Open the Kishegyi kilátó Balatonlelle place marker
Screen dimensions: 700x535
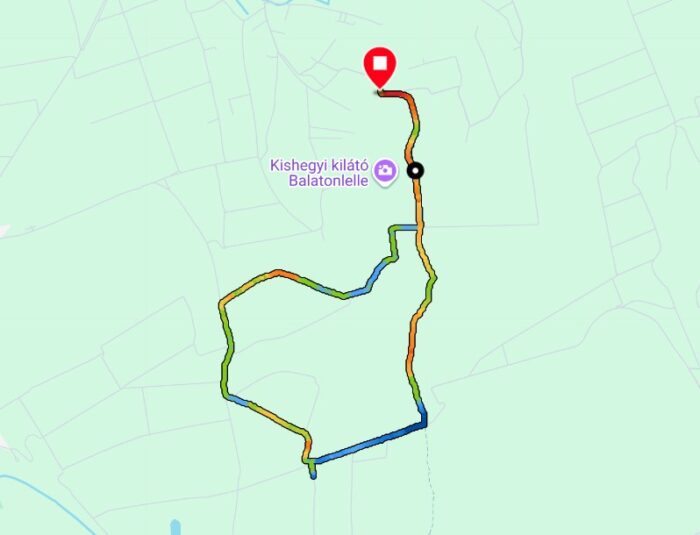click(384, 172)
